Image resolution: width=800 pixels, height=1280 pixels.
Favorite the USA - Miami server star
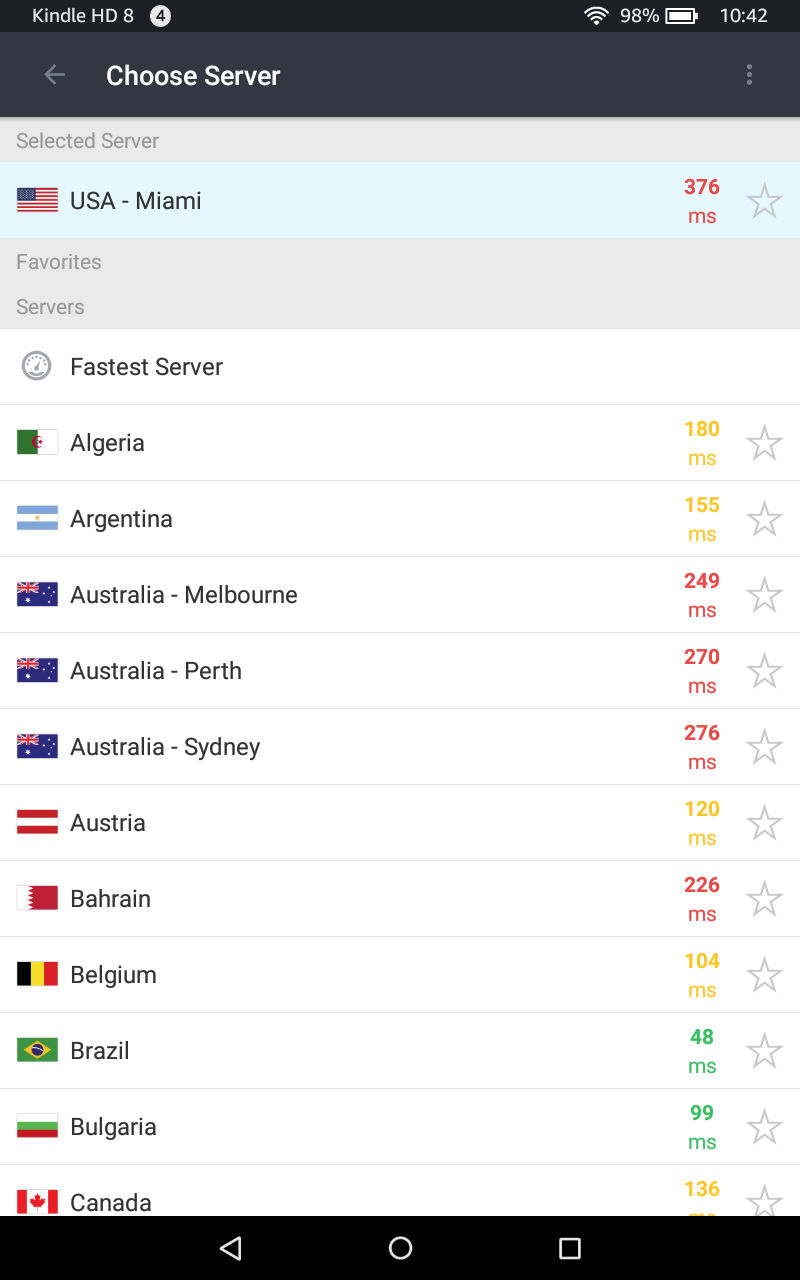[x=764, y=201]
